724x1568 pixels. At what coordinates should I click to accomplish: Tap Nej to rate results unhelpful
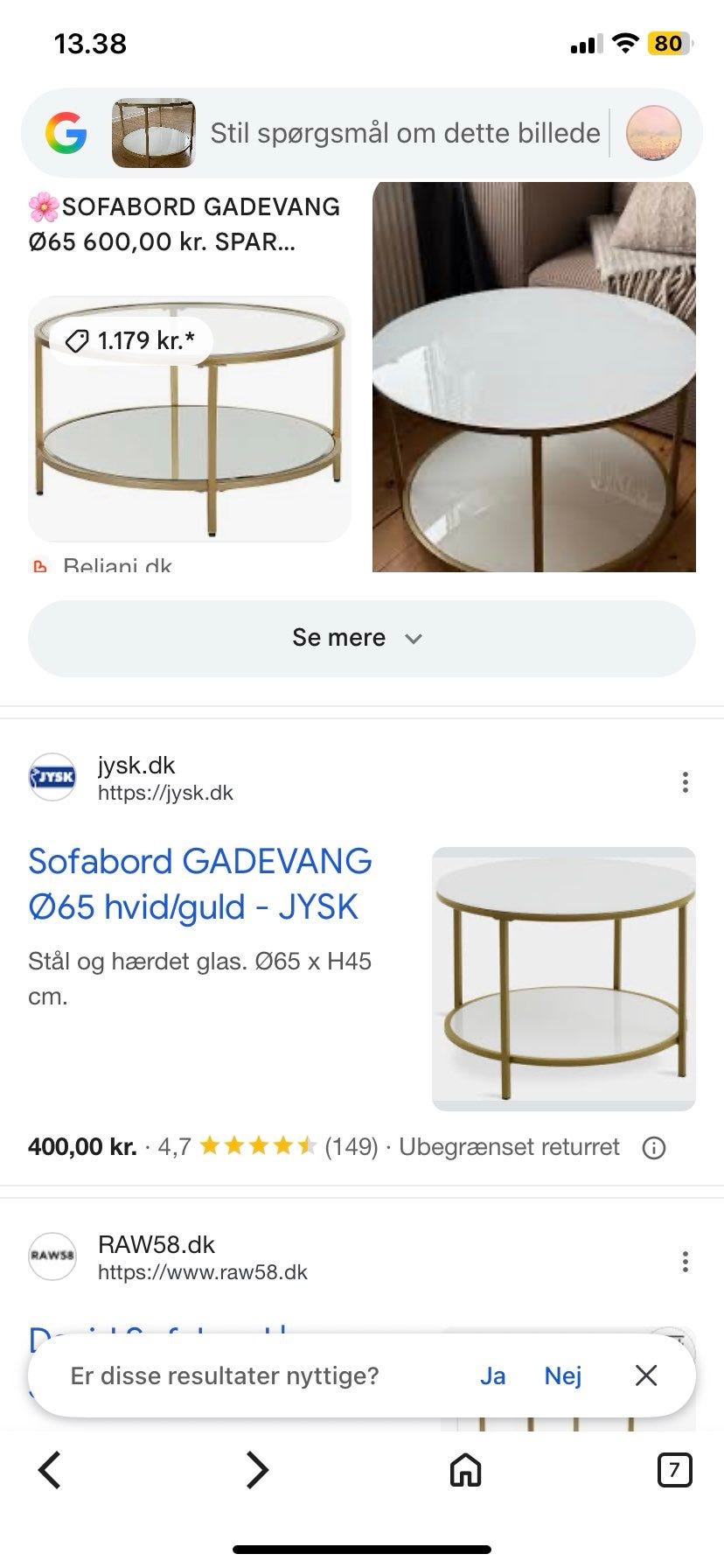[564, 1375]
